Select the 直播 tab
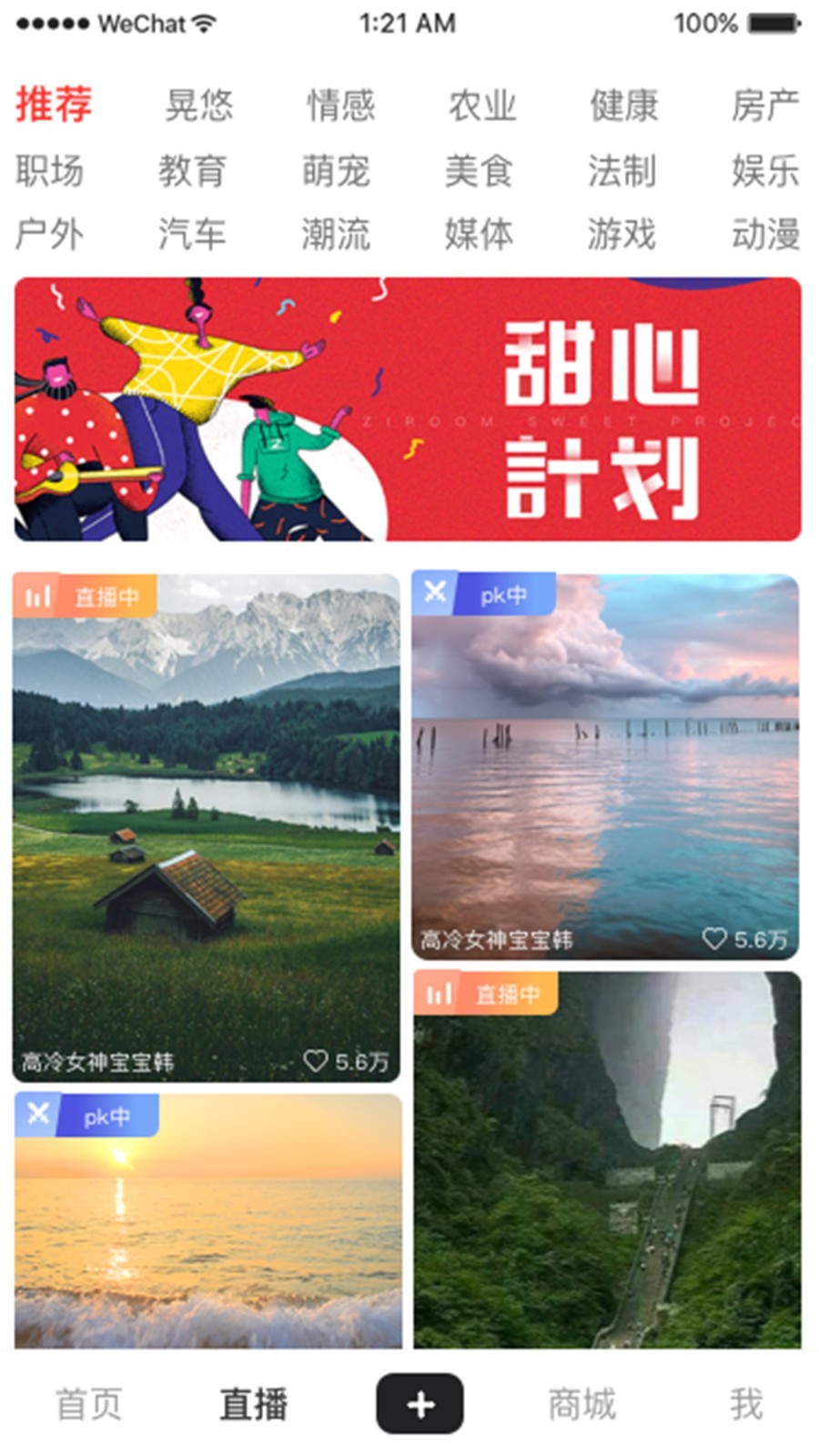 click(254, 1404)
